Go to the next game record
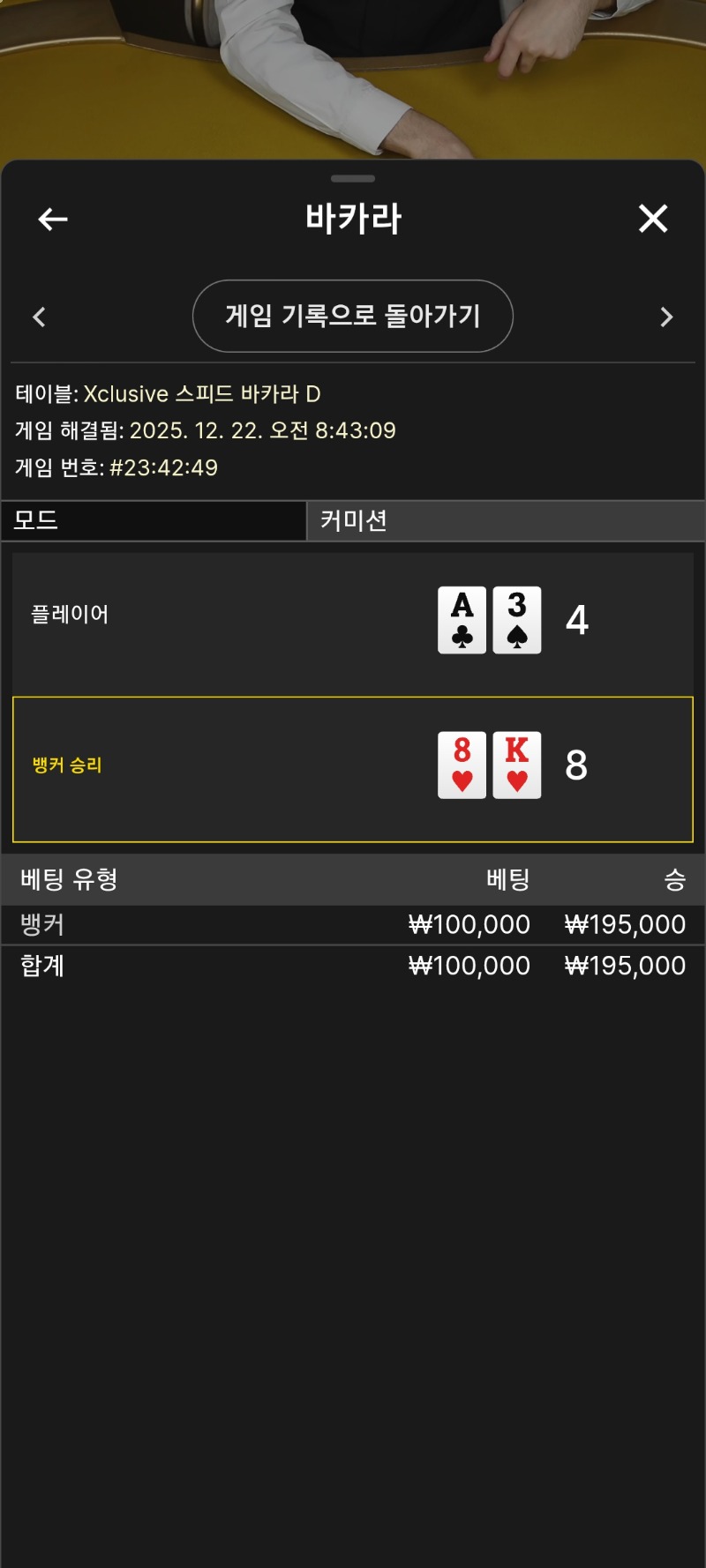Screen dimensions: 706x1568 tap(666, 317)
